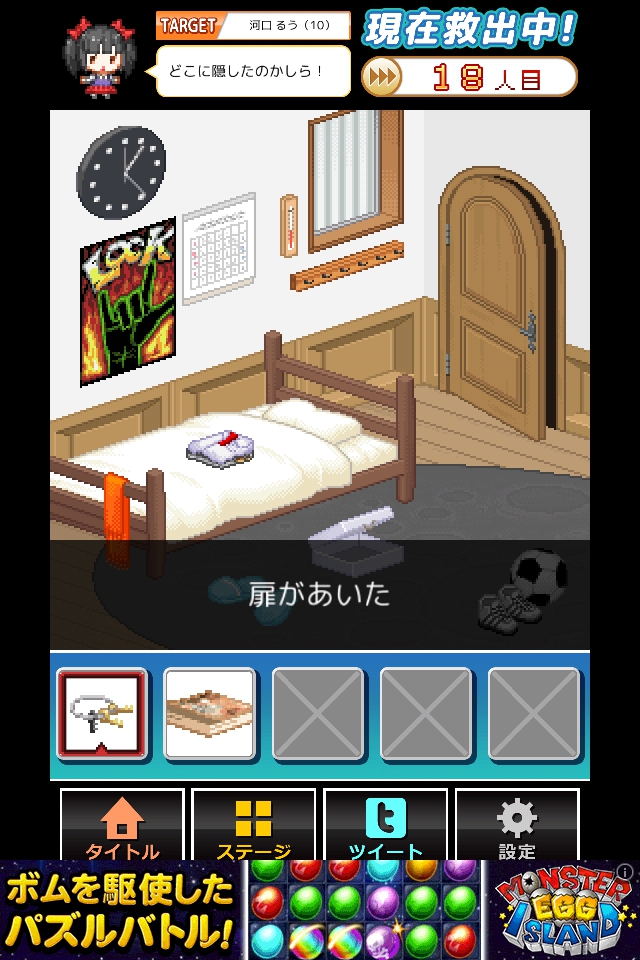Open the ad info icon
The width and height of the screenshot is (640, 960).
(626, 871)
